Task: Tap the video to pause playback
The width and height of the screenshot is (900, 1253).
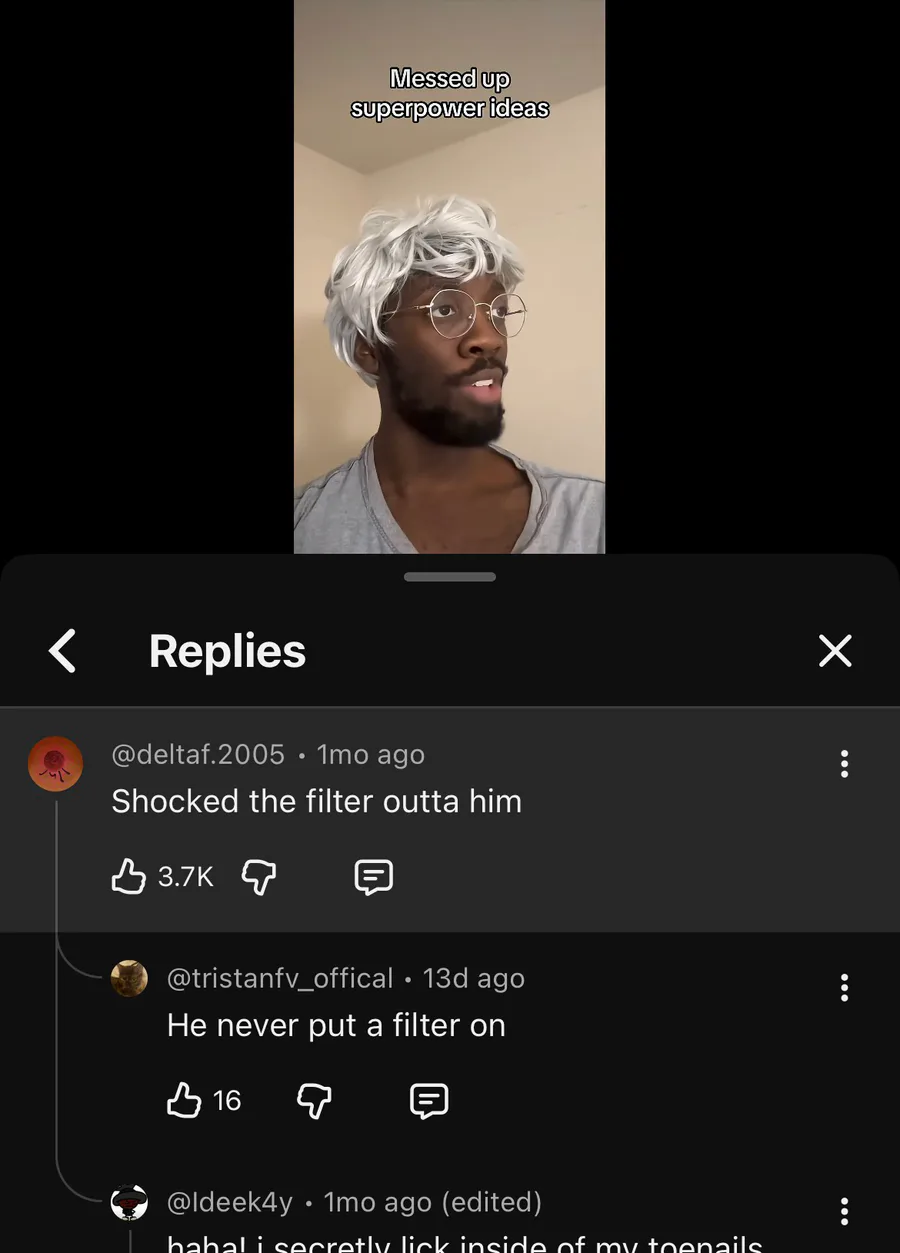Action: click(x=449, y=277)
